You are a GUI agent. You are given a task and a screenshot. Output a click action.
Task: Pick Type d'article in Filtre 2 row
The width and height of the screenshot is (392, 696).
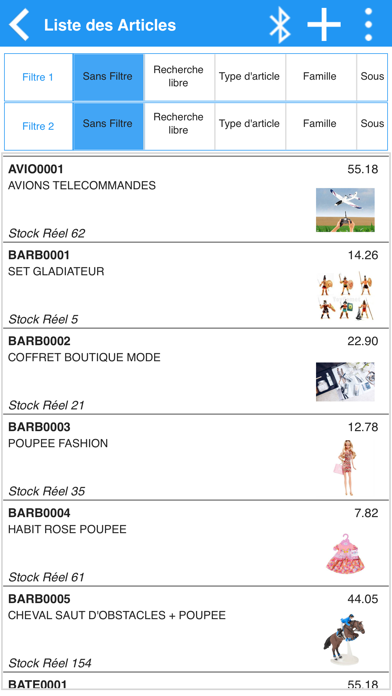[250, 126]
